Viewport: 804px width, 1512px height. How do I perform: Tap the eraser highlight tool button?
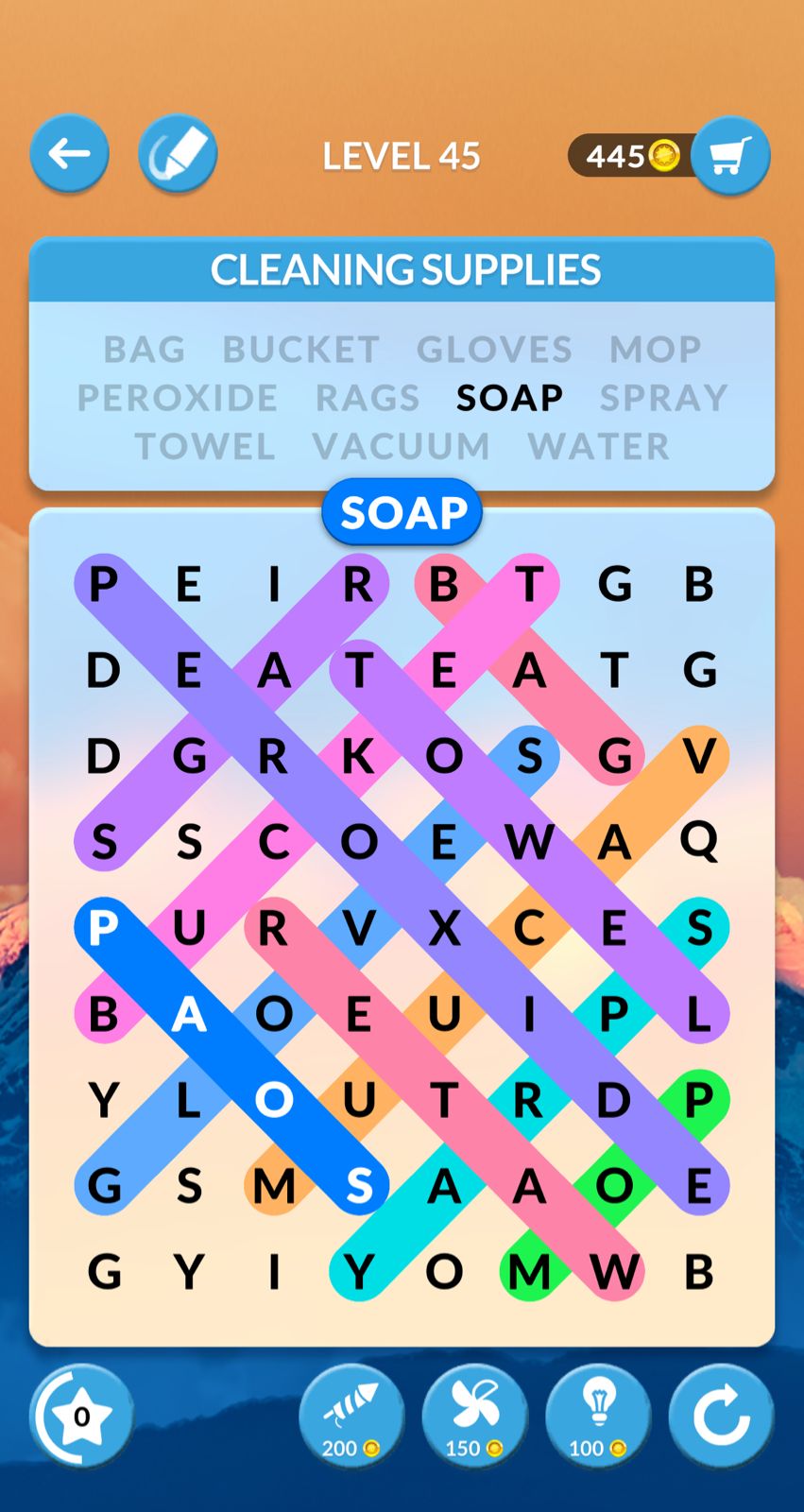tap(178, 154)
